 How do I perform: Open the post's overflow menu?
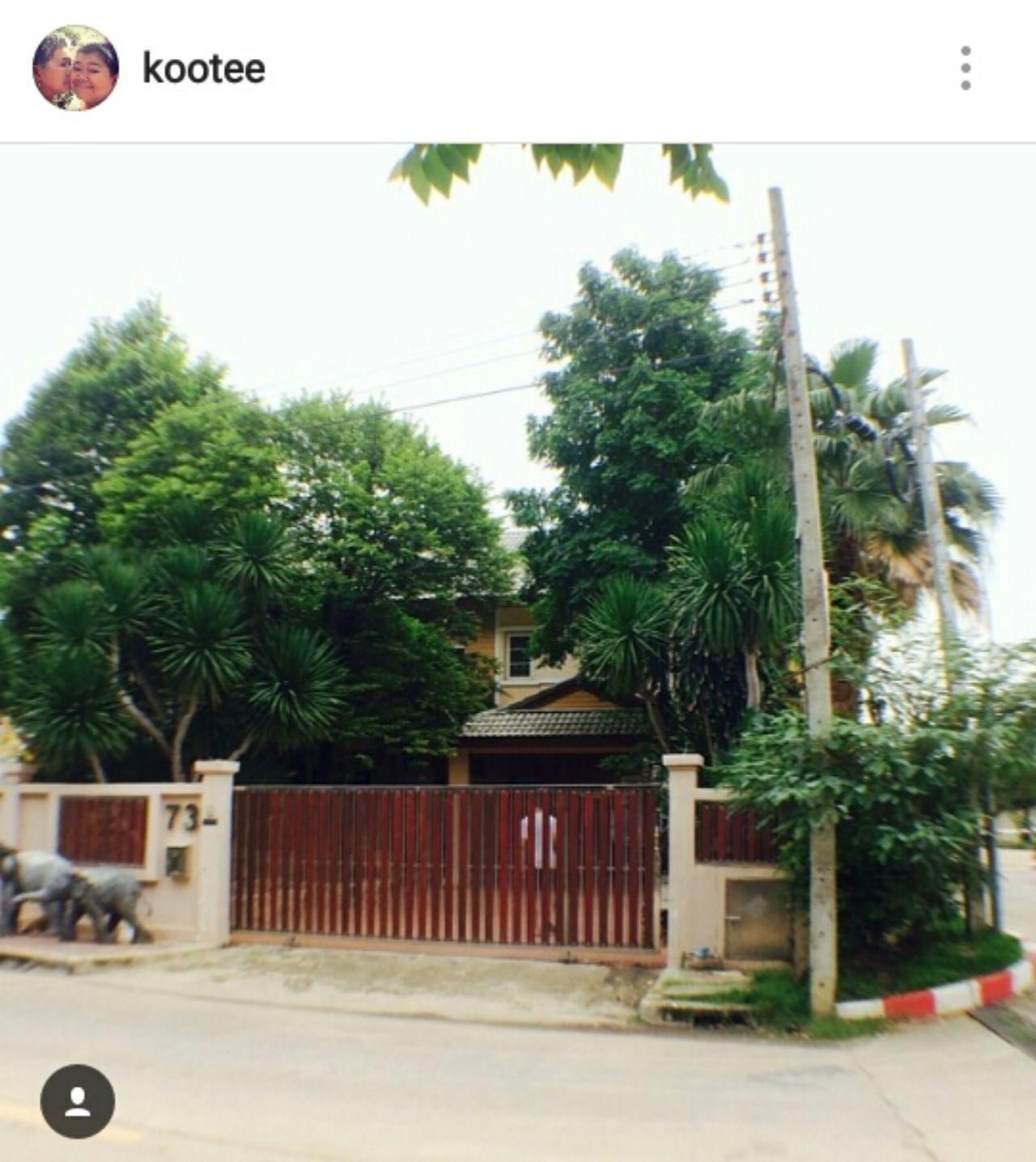(x=965, y=68)
